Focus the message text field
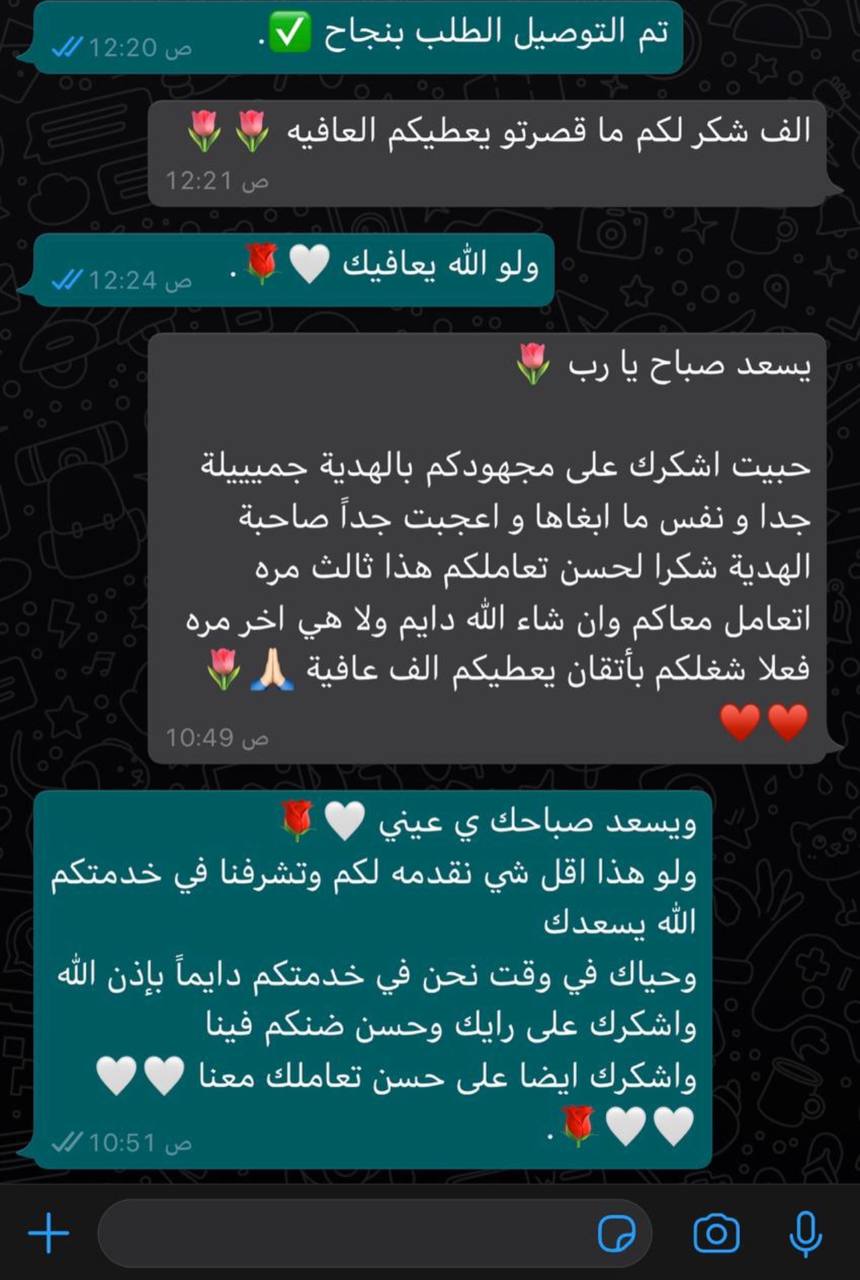 [340, 1233]
